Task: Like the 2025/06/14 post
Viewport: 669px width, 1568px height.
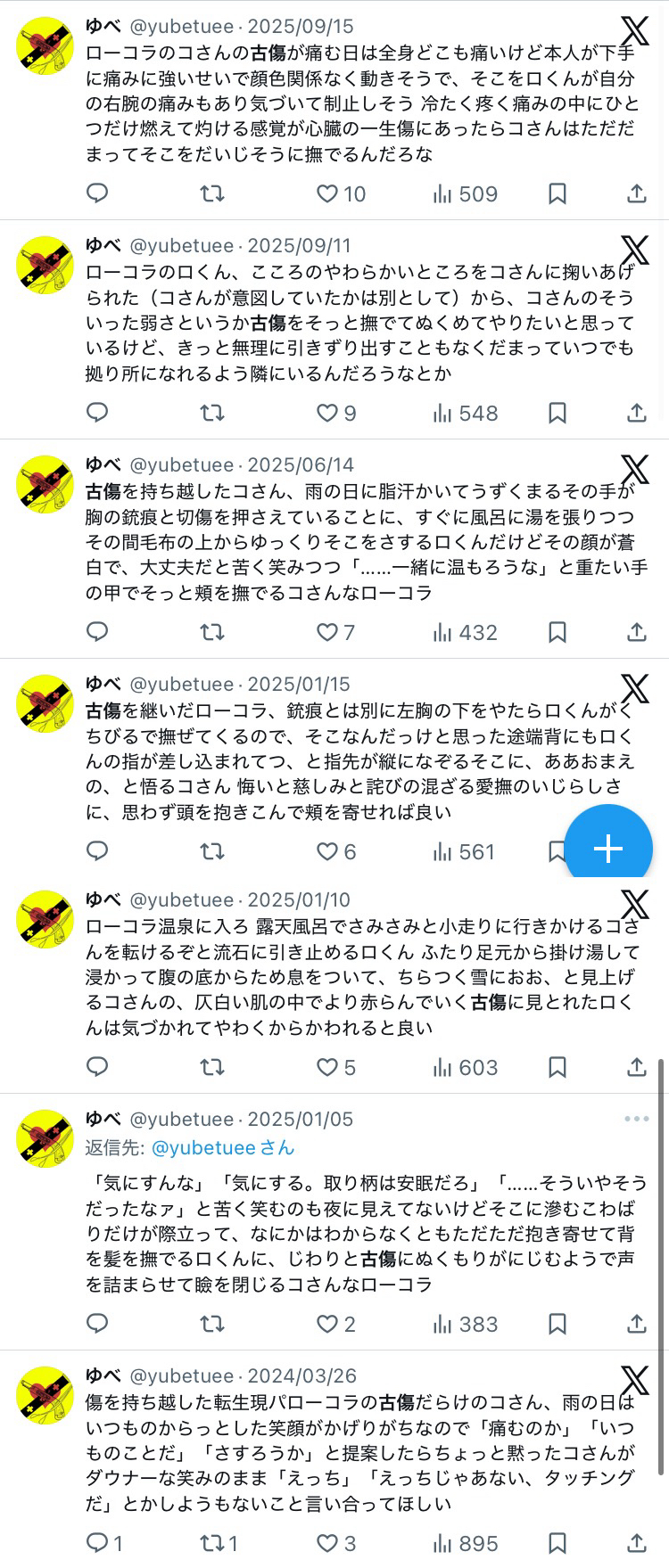Action: [328, 632]
